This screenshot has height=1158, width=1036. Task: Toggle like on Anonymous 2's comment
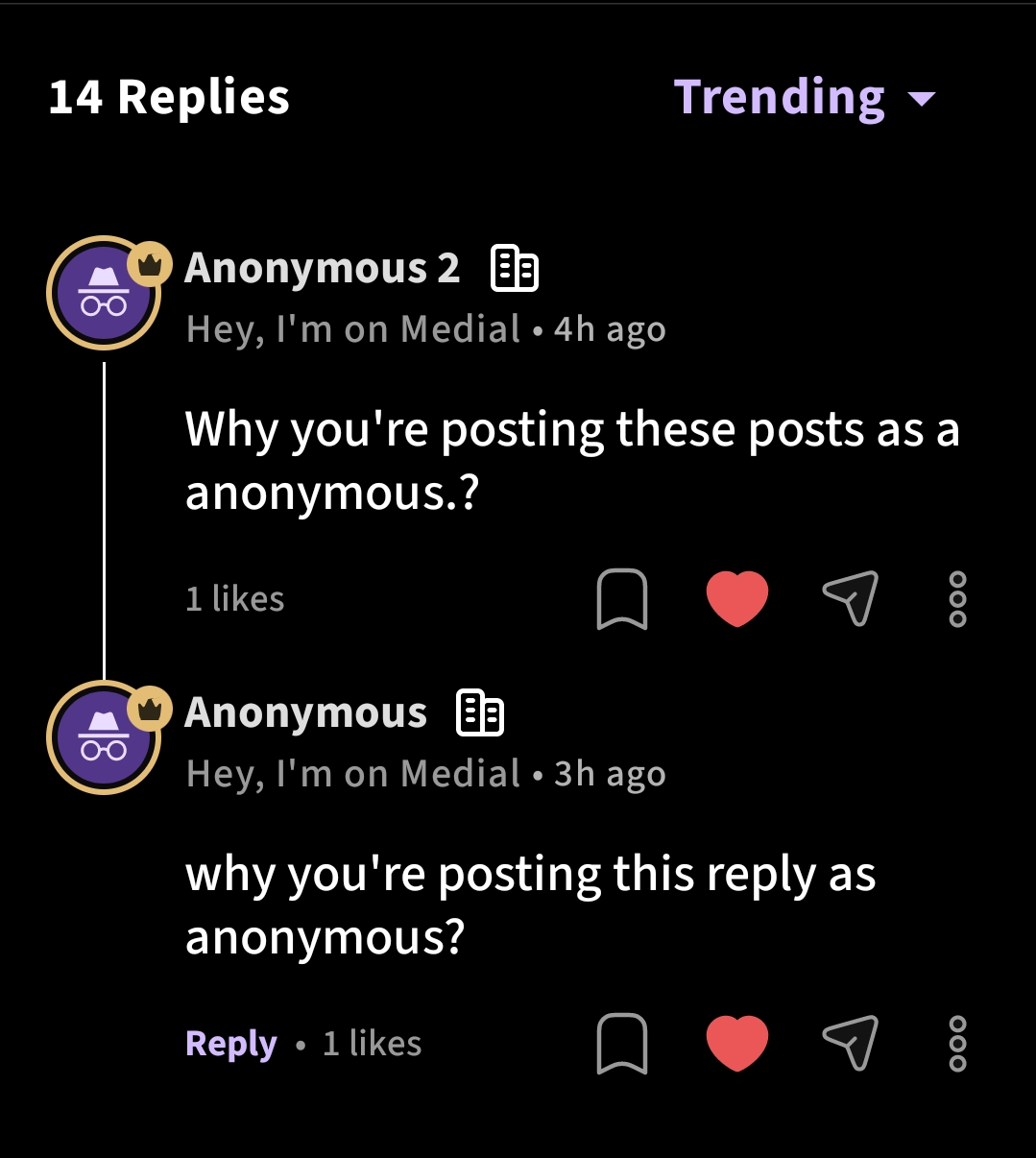pyautogui.click(x=737, y=599)
